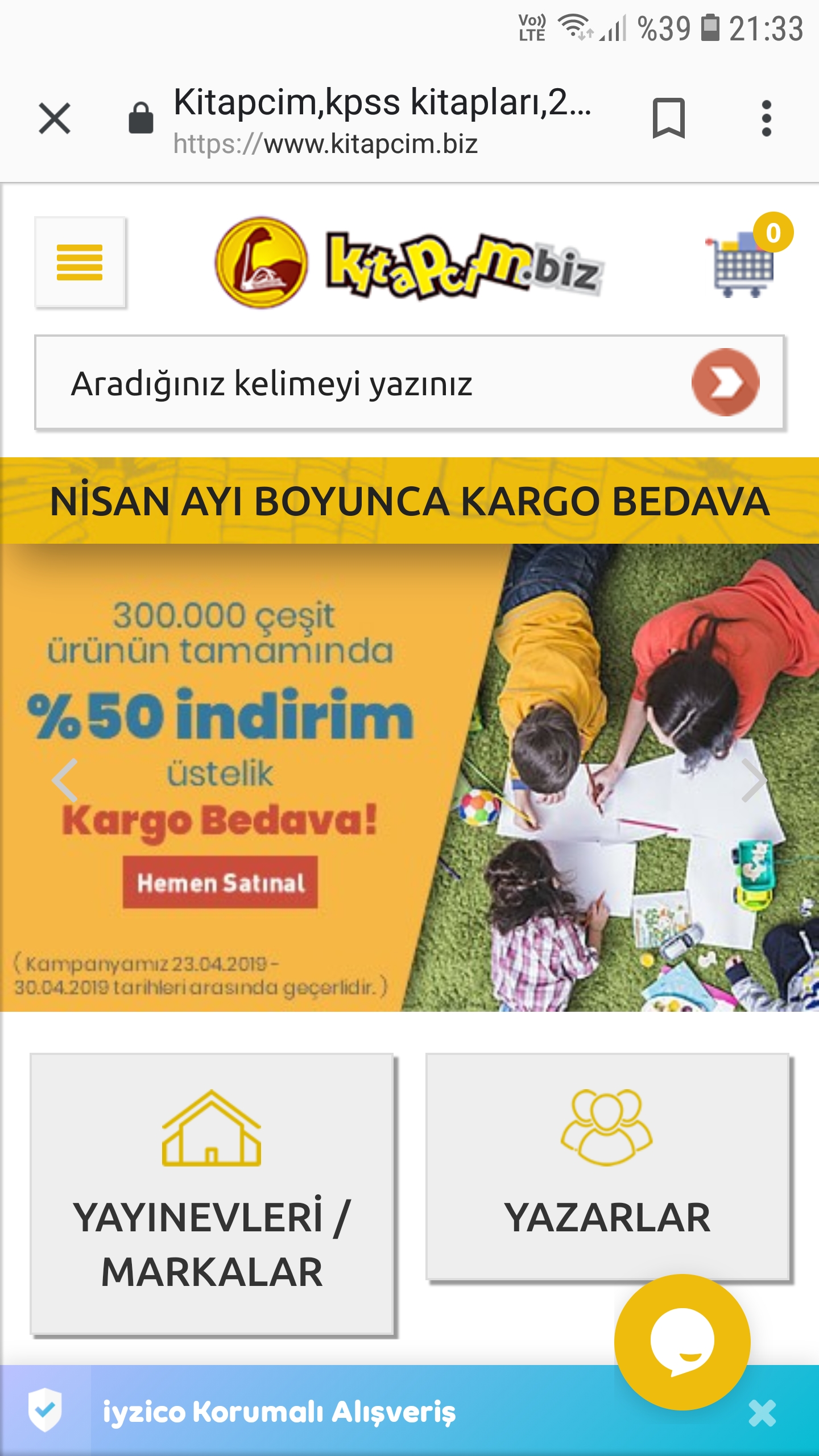Go to the previous banner slide
This screenshot has width=819, height=1456.
point(64,780)
